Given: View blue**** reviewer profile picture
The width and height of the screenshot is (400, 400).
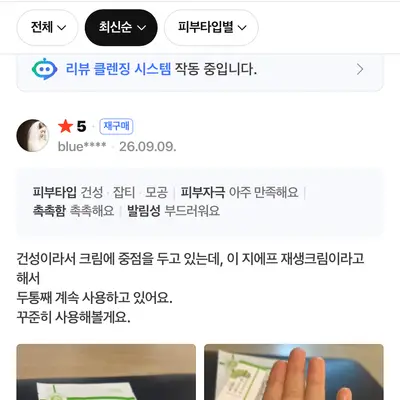Looking at the screenshot, I should (33, 136).
